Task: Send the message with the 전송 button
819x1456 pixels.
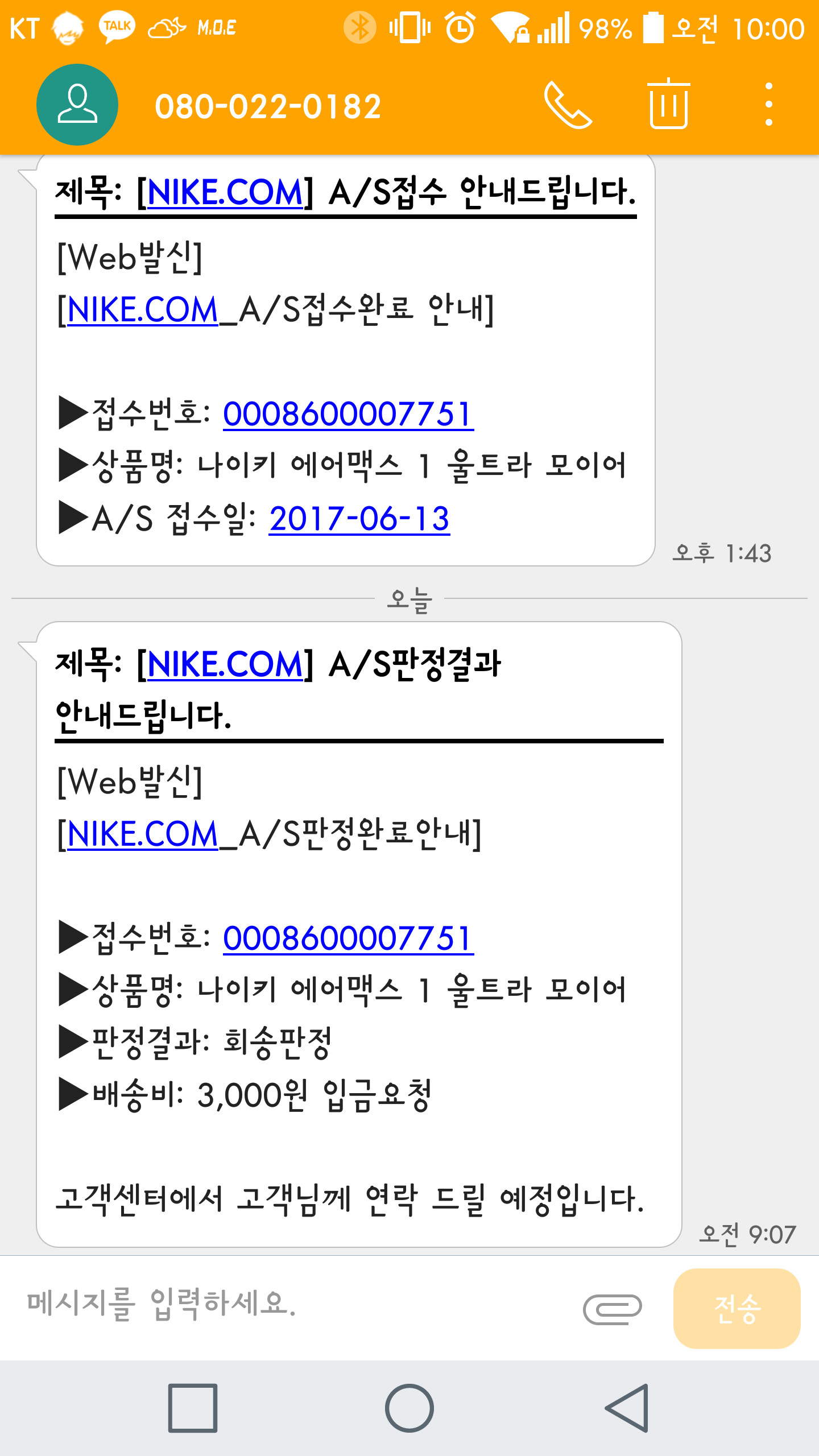Action: click(x=737, y=1309)
